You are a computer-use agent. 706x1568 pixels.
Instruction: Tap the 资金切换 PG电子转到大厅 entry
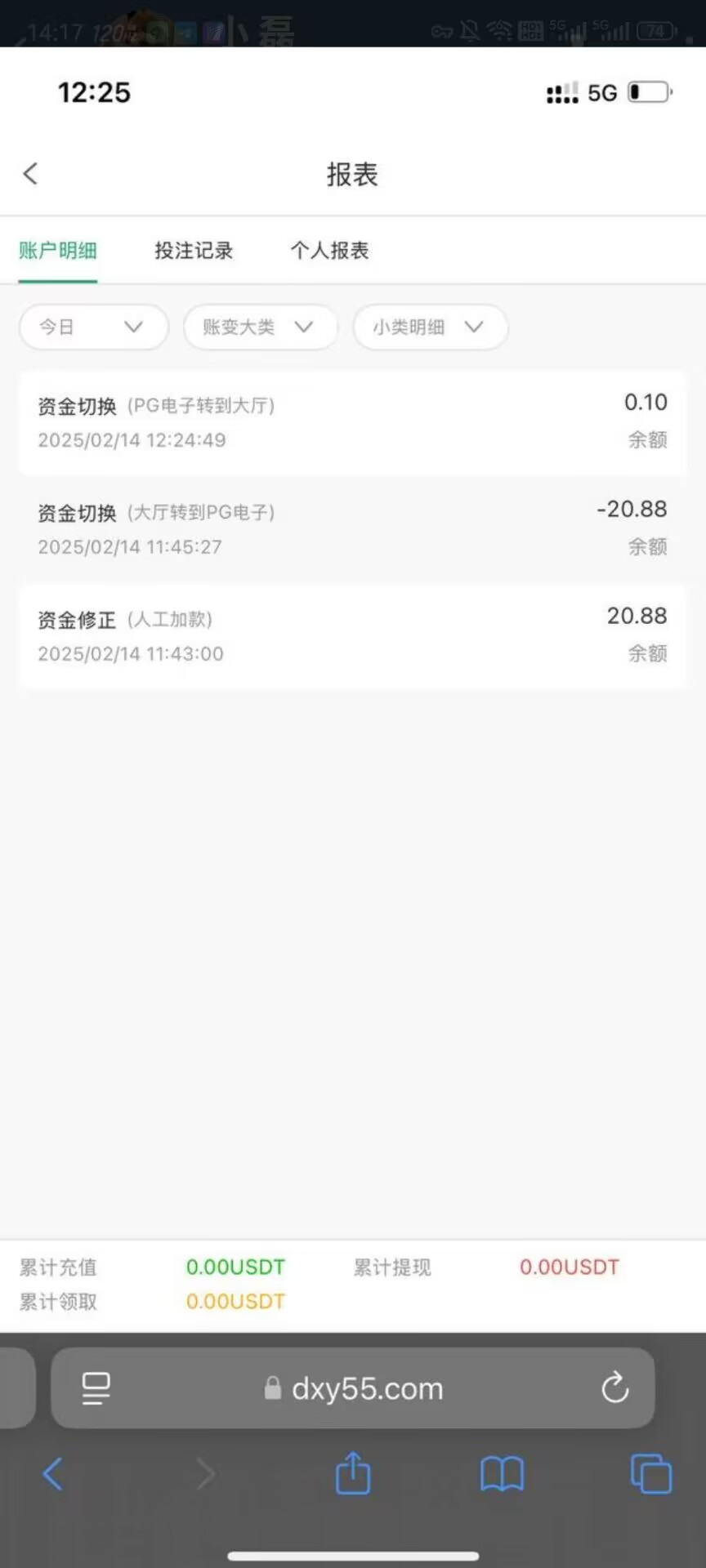coord(352,421)
